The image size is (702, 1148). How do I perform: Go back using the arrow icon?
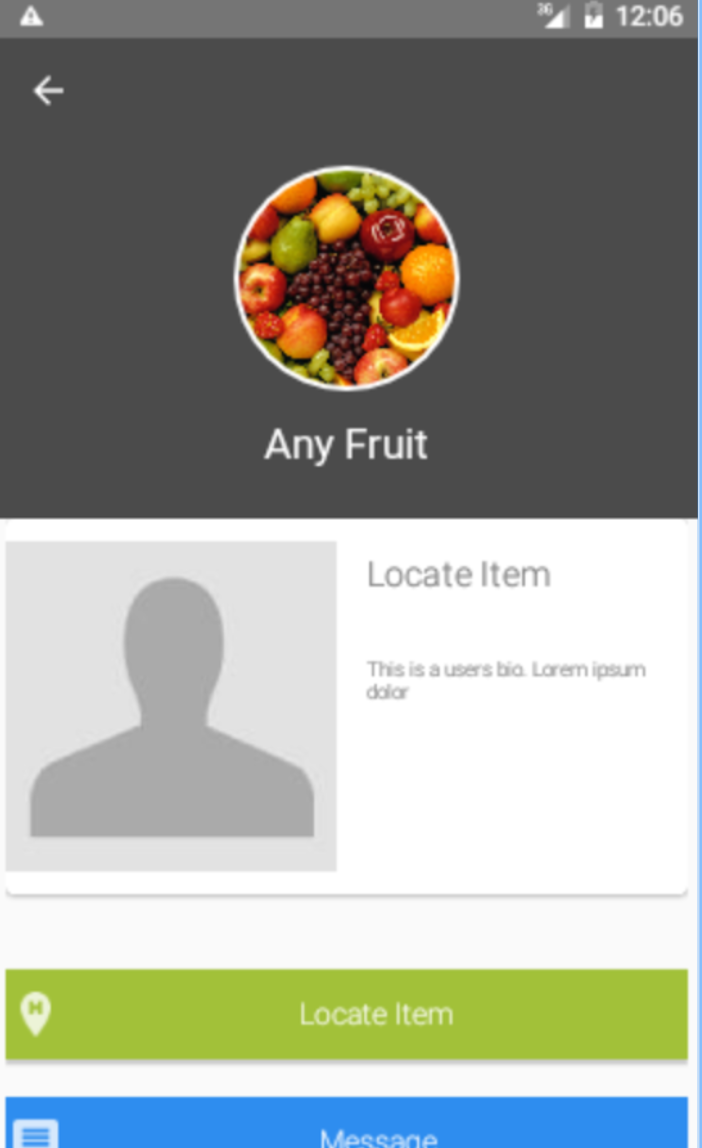click(48, 92)
